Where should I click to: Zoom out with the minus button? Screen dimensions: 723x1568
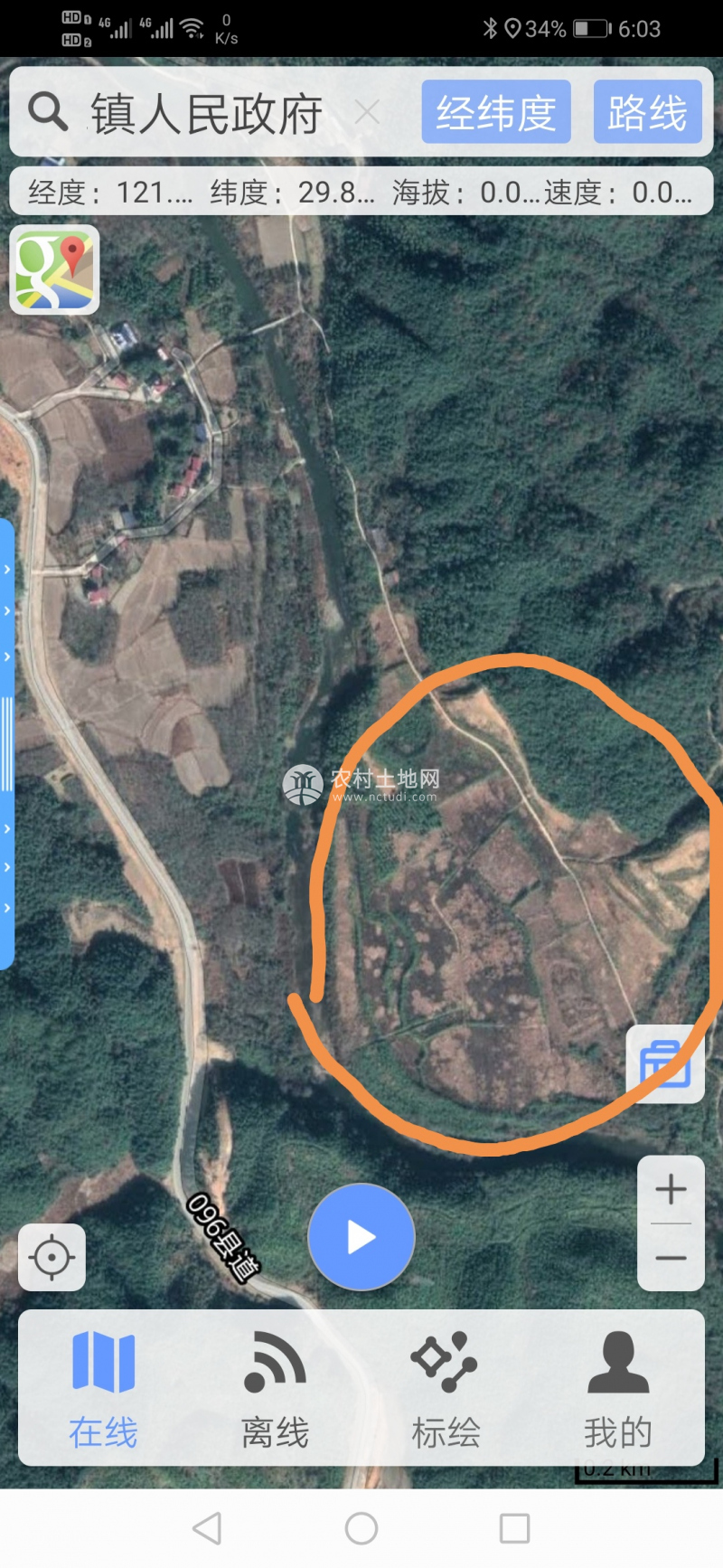(671, 1258)
